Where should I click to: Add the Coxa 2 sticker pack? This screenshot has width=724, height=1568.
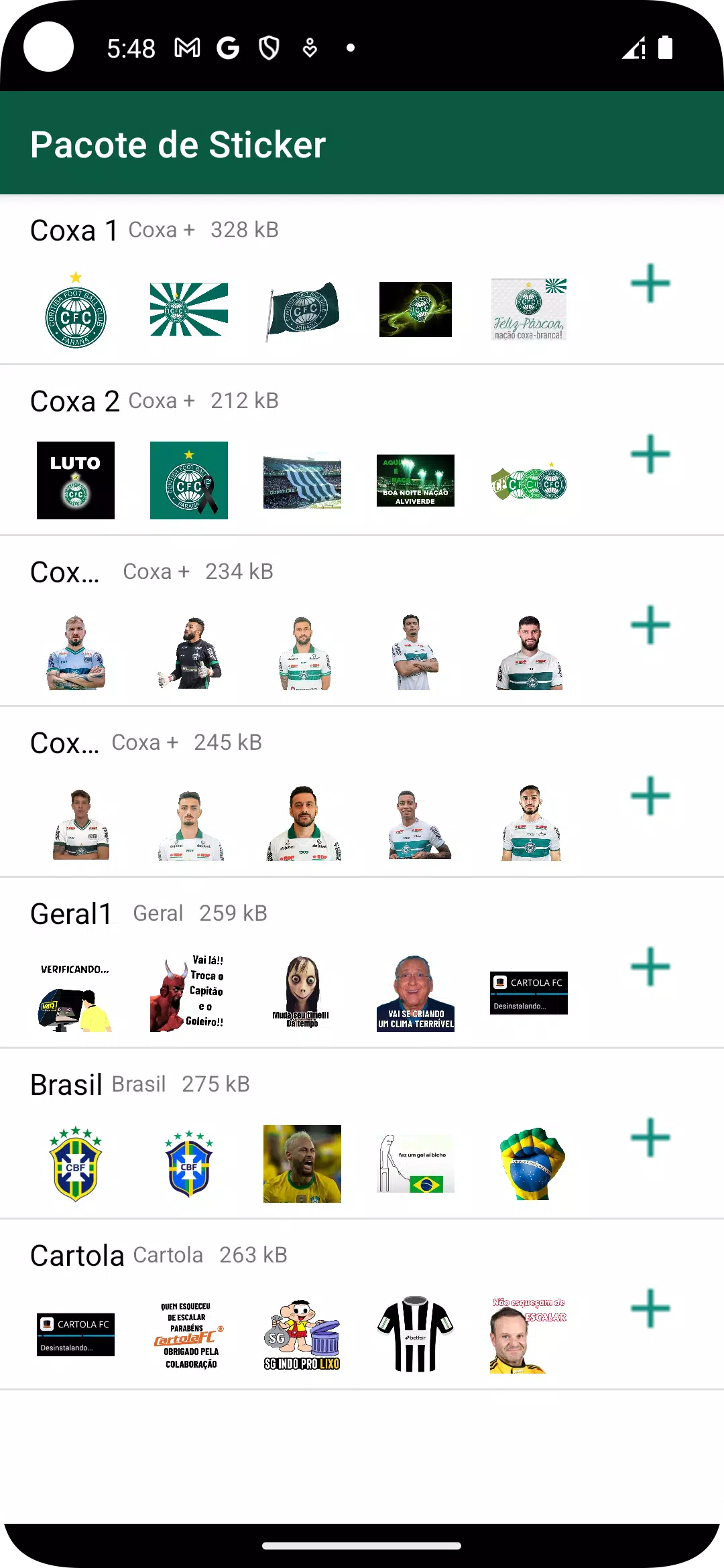coord(650,454)
